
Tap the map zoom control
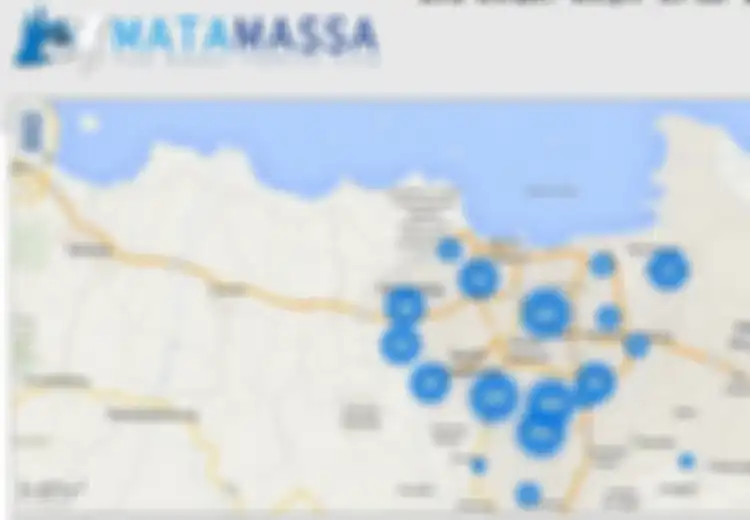pyautogui.click(x=32, y=131)
